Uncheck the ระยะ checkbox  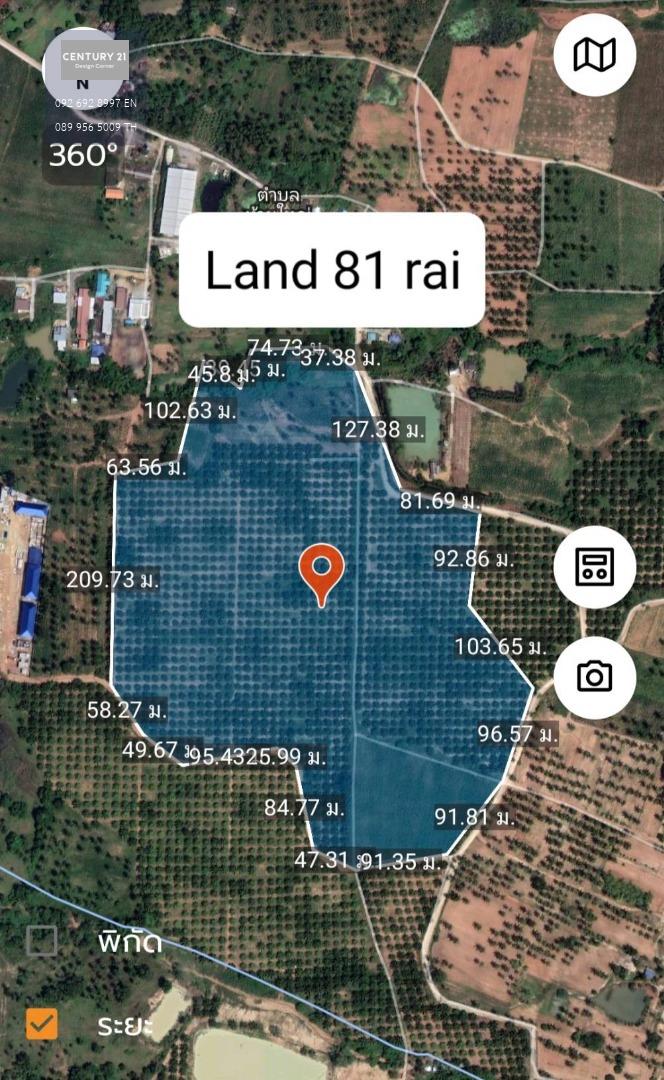pyautogui.click(x=41, y=1024)
